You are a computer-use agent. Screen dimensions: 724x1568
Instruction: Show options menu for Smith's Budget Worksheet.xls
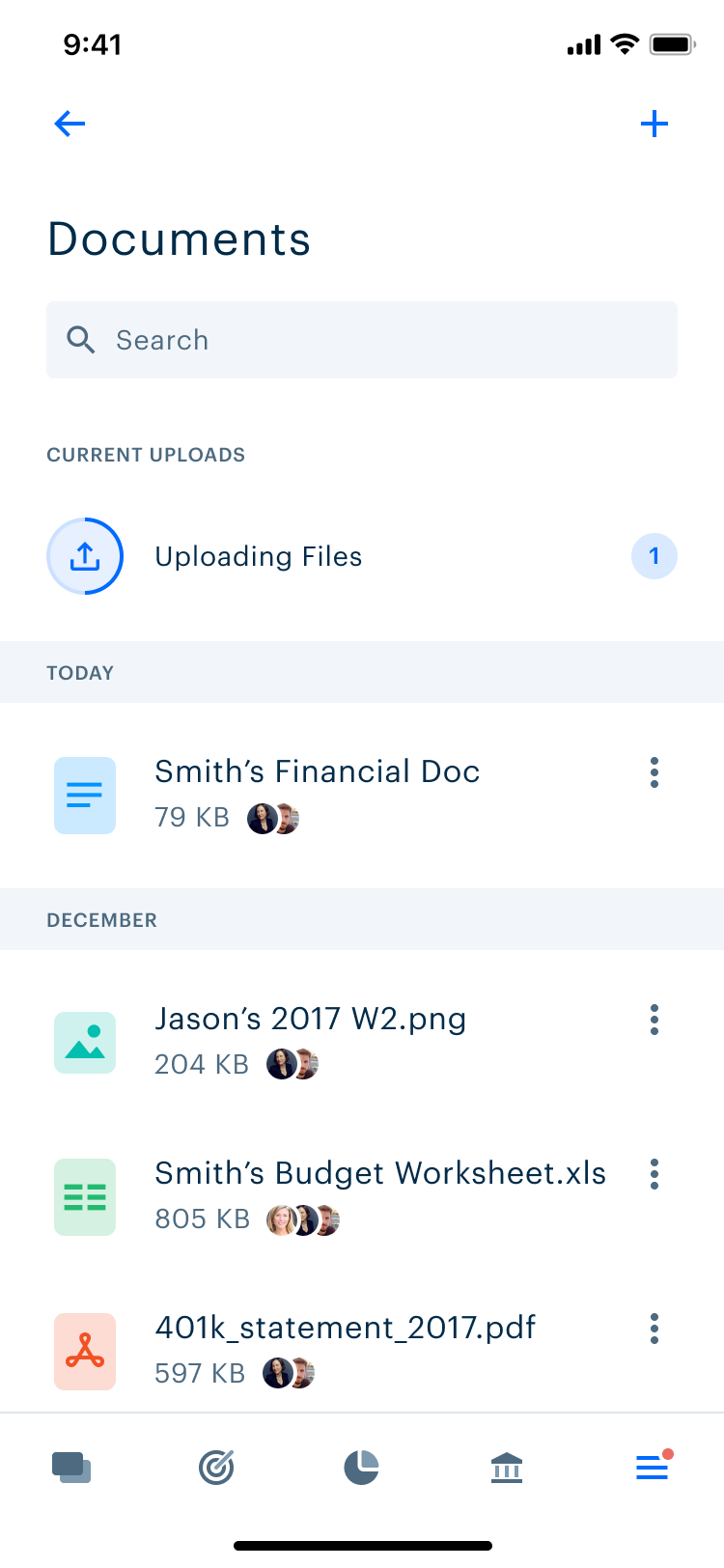(x=654, y=1174)
